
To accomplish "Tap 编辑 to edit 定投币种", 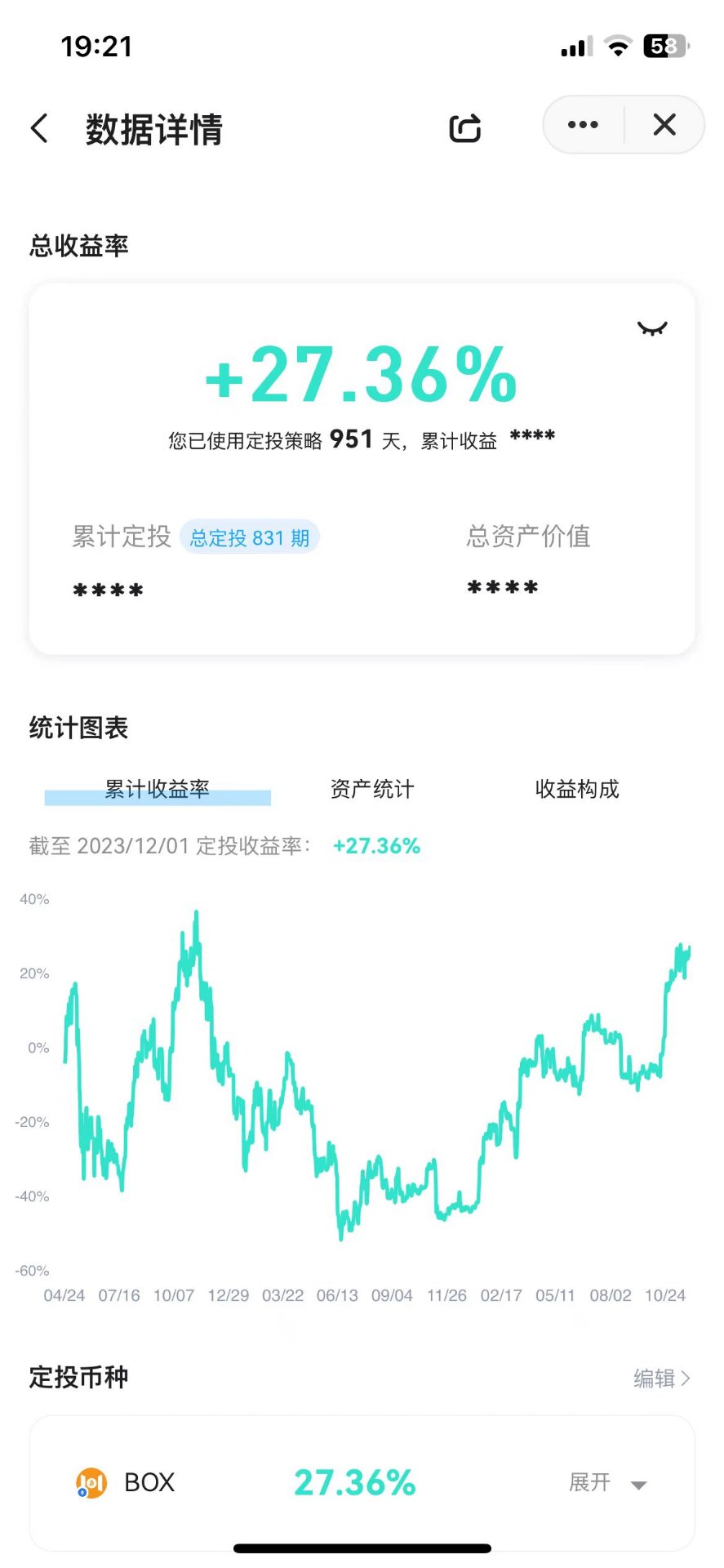I will [x=661, y=1379].
